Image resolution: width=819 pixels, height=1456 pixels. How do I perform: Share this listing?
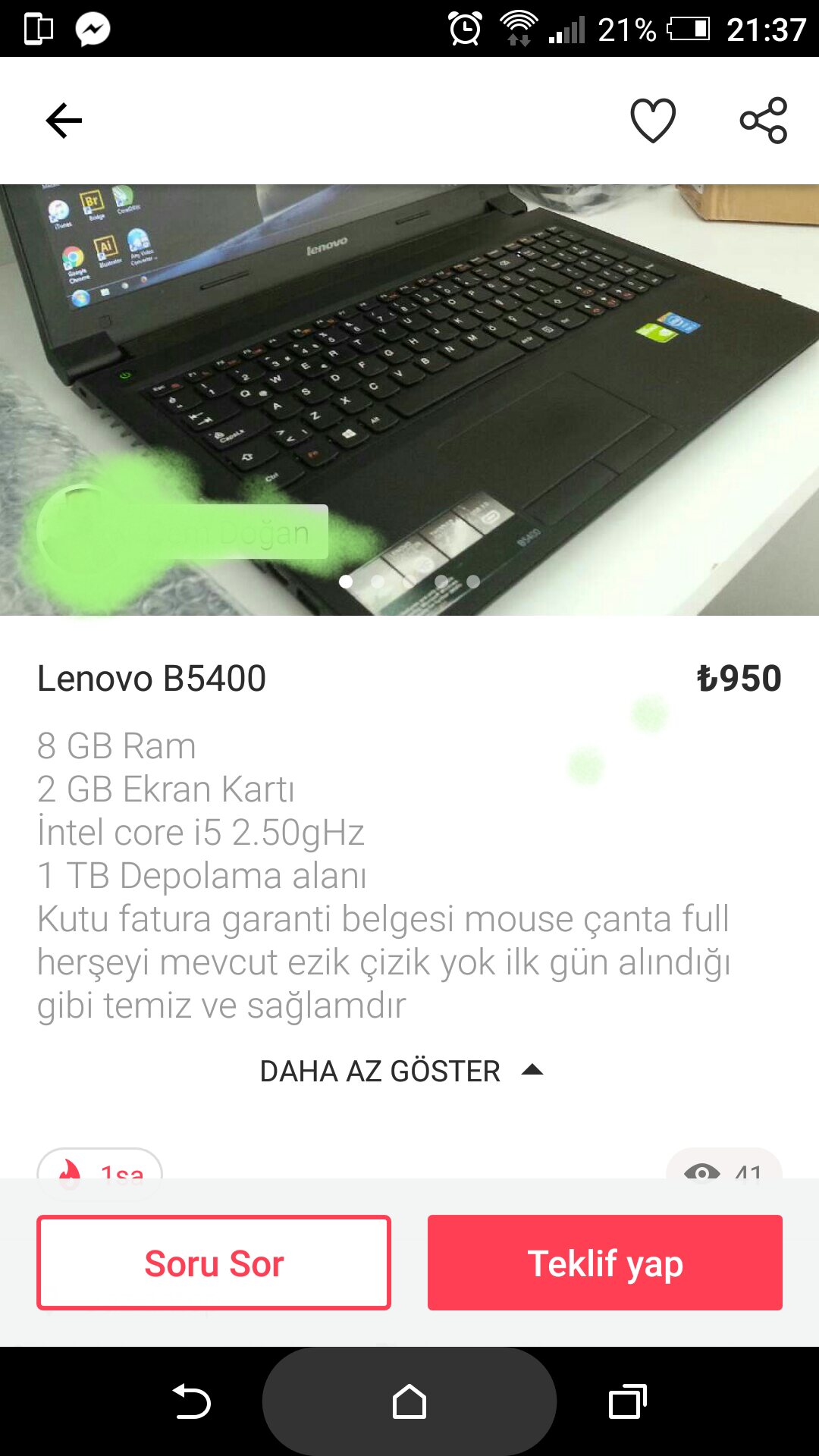click(764, 121)
